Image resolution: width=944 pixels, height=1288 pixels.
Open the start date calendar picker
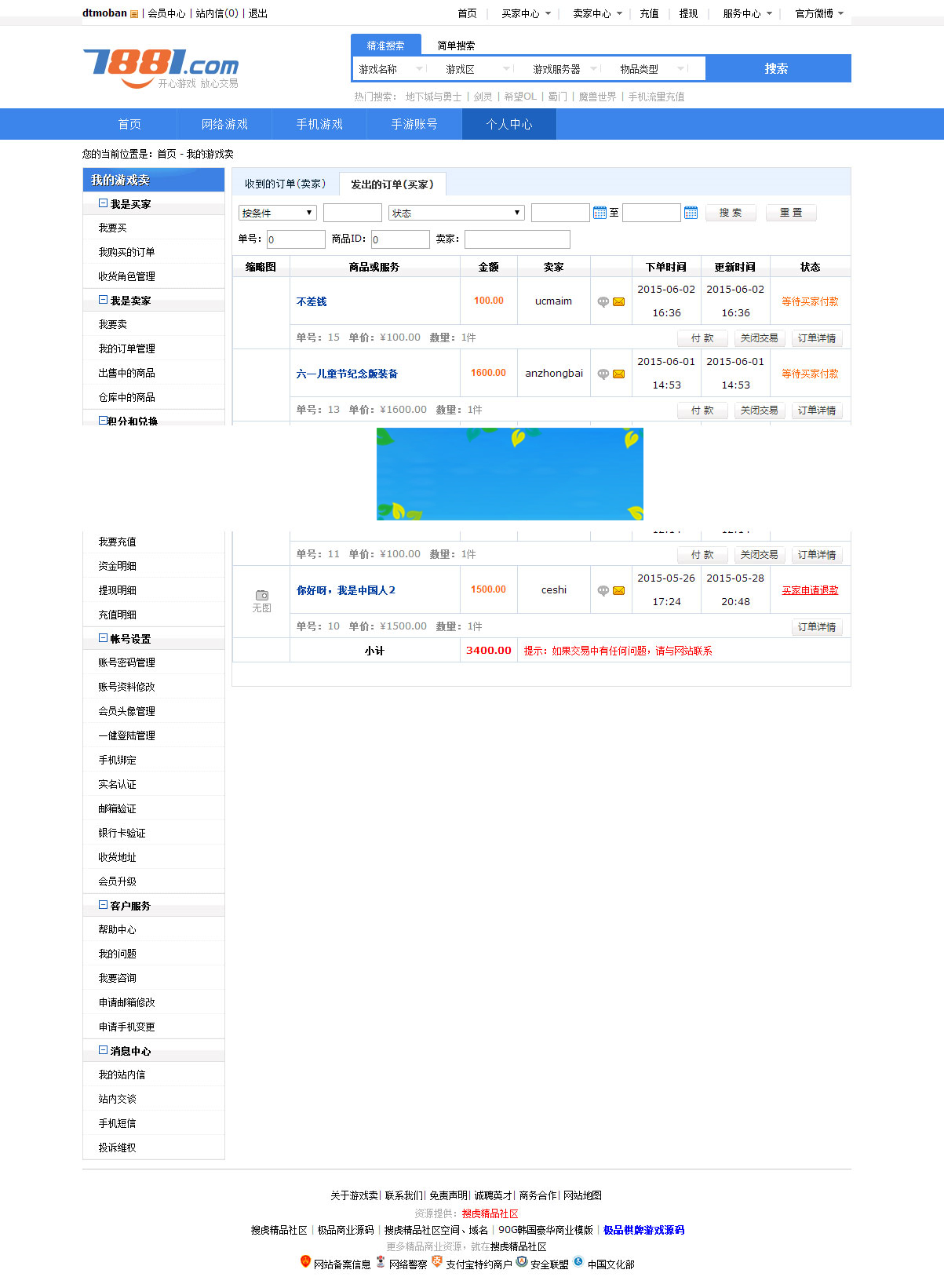coord(600,213)
